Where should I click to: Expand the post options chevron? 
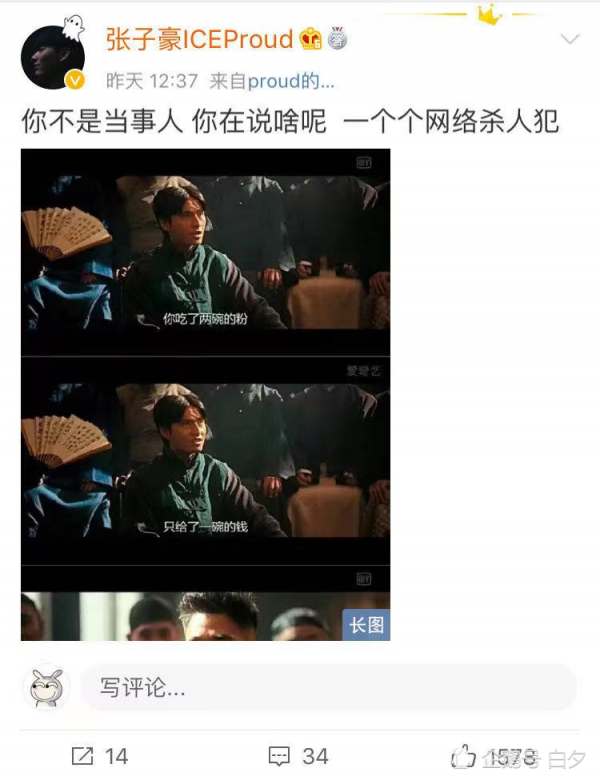569,40
